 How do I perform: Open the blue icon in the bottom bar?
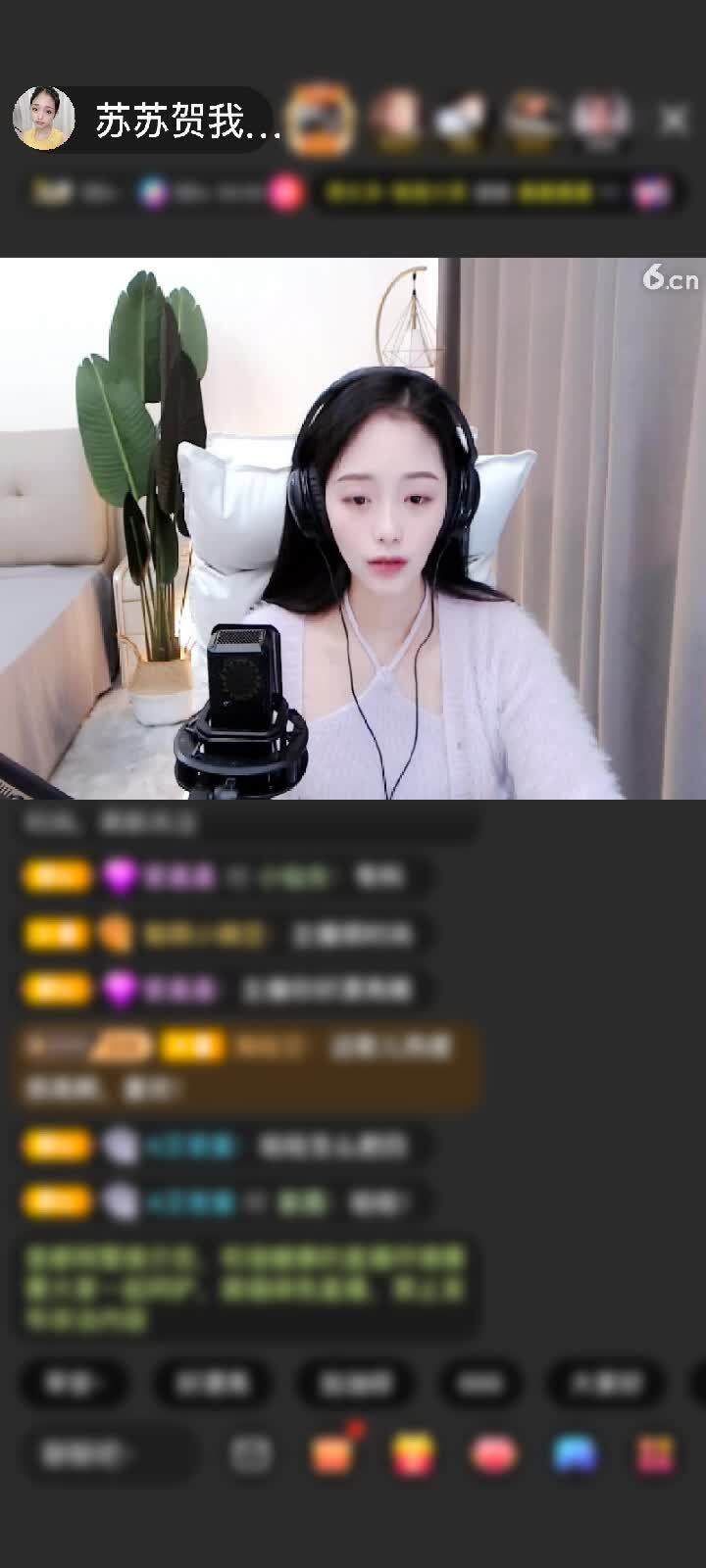coord(575,1455)
